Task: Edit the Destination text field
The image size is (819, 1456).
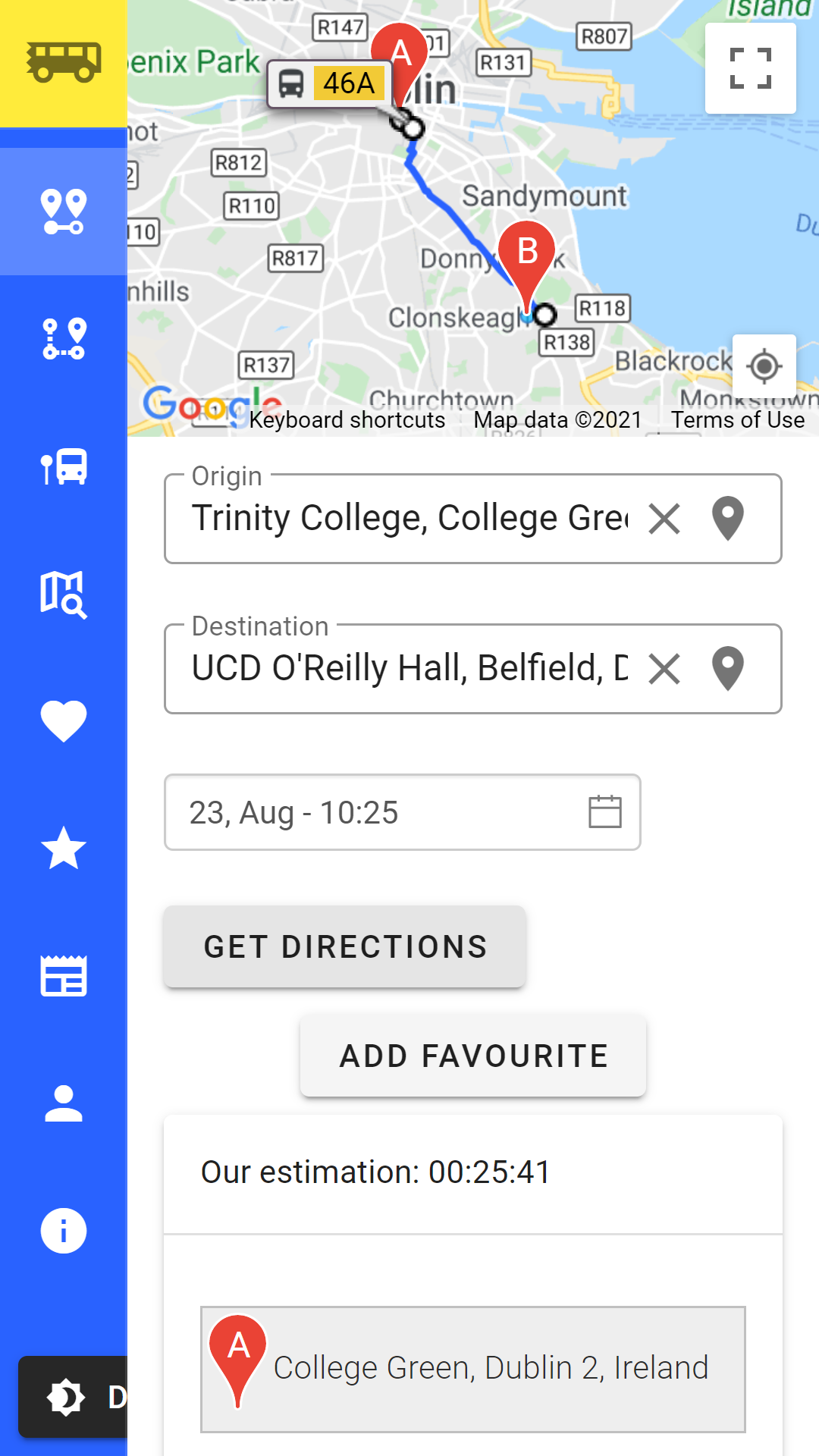Action: [409, 669]
